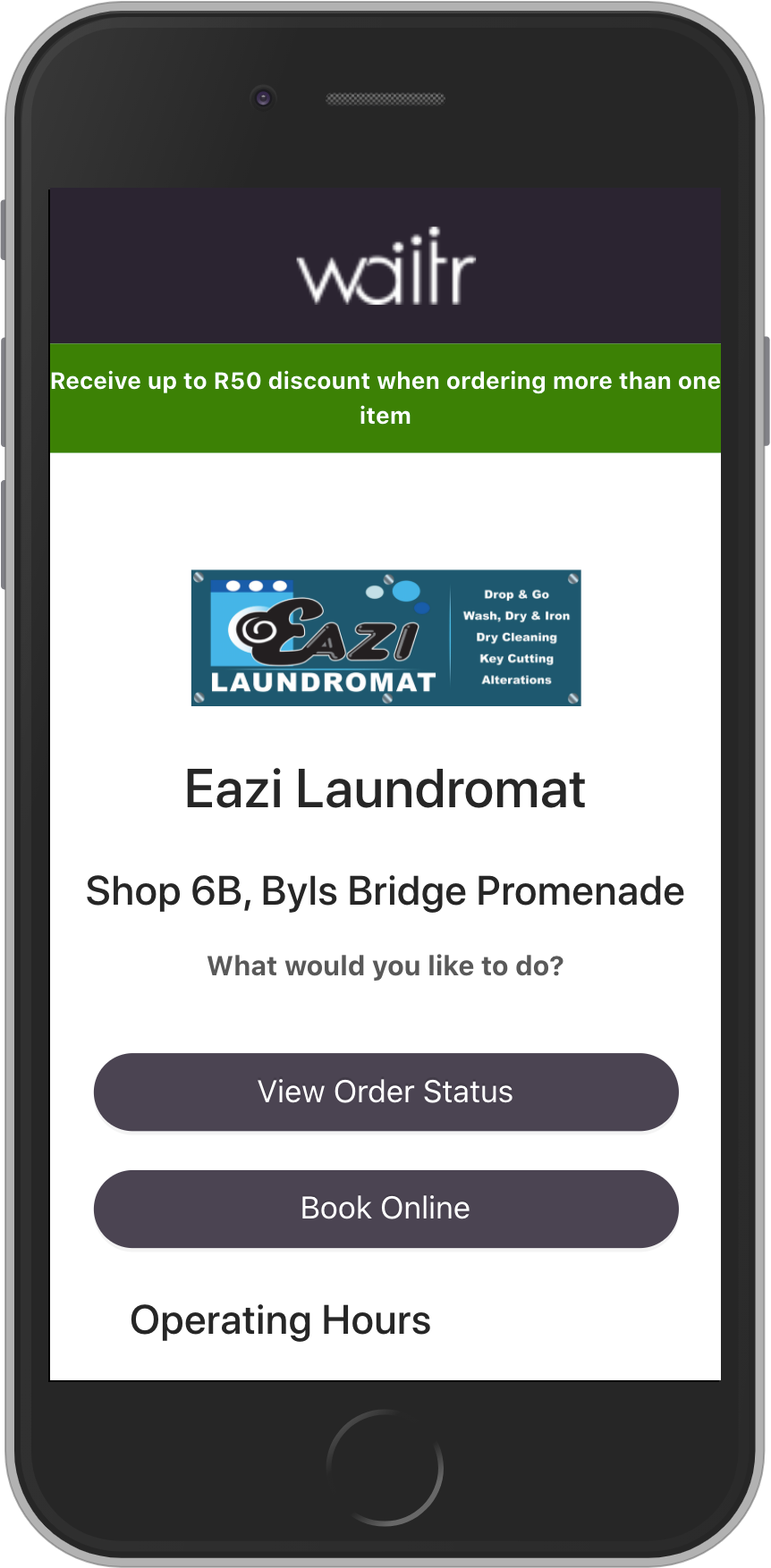Tap View Order Status button
The width and height of the screenshot is (771, 1568).
tap(385, 1092)
